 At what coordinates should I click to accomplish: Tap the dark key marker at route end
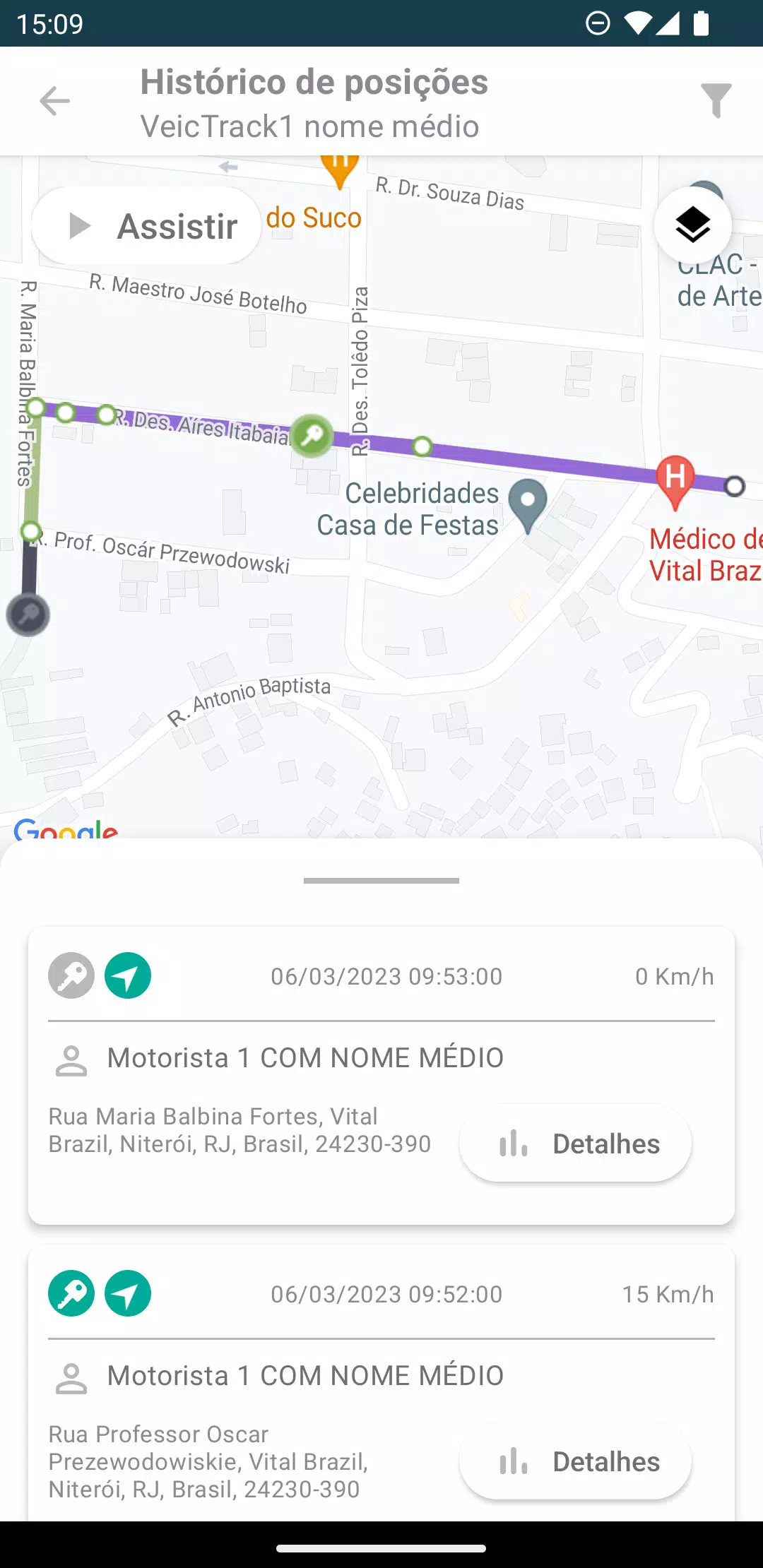(28, 615)
